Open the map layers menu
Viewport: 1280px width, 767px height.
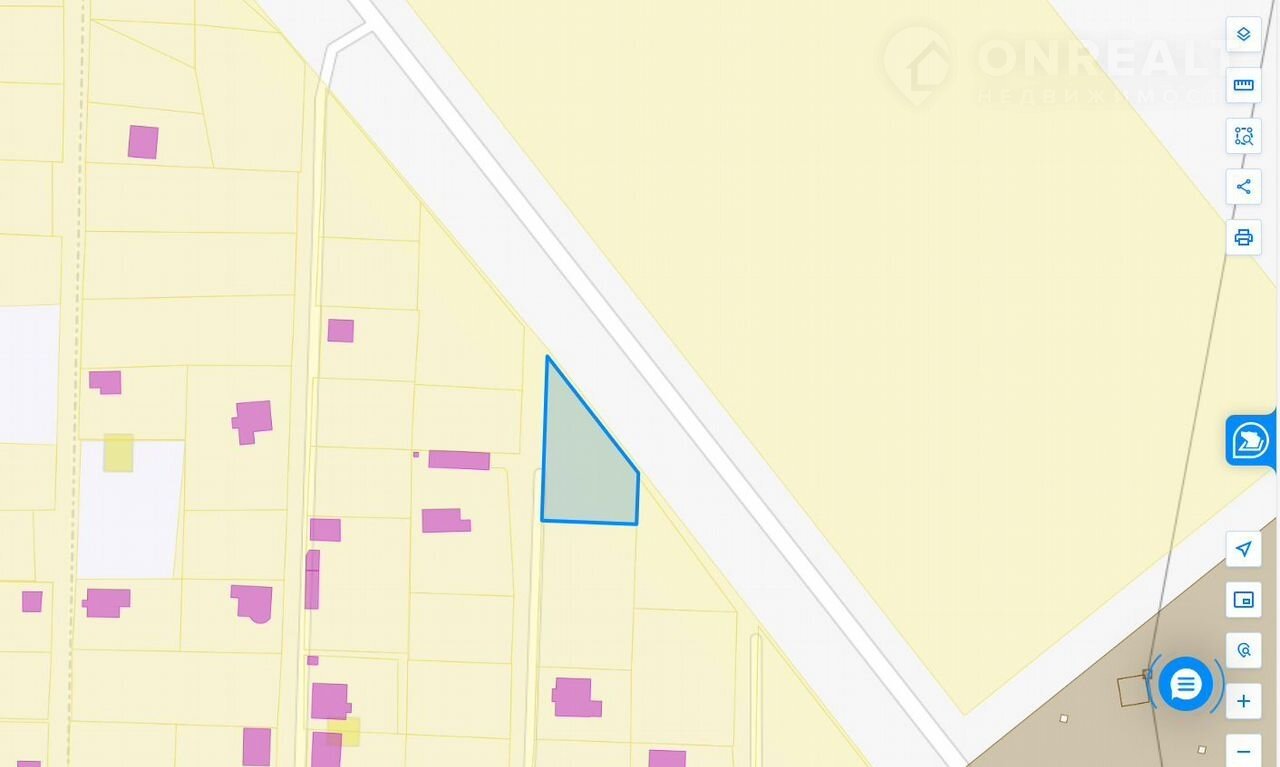coord(1243,34)
